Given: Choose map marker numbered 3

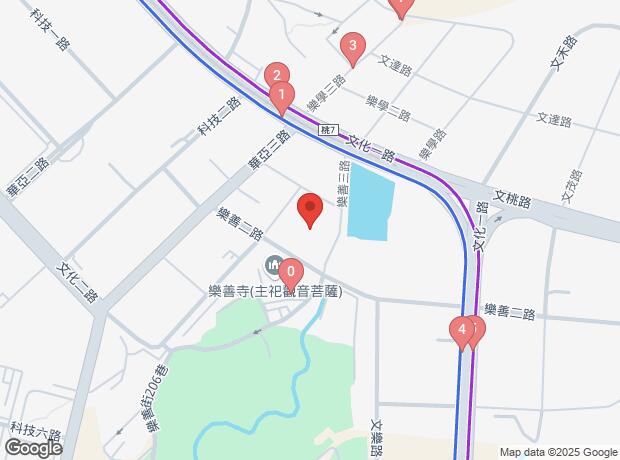Looking at the screenshot, I should click(x=351, y=46).
